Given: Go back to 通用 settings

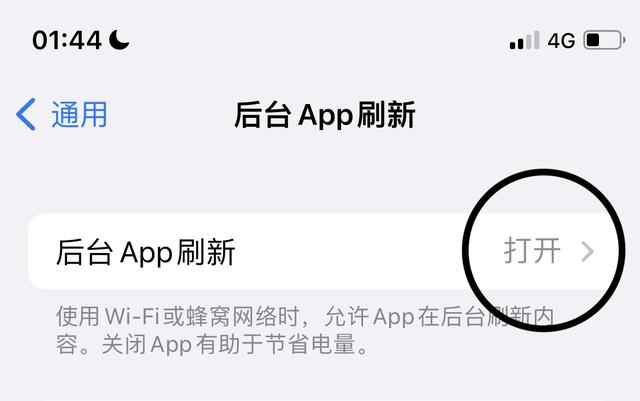Looking at the screenshot, I should click(62, 115).
